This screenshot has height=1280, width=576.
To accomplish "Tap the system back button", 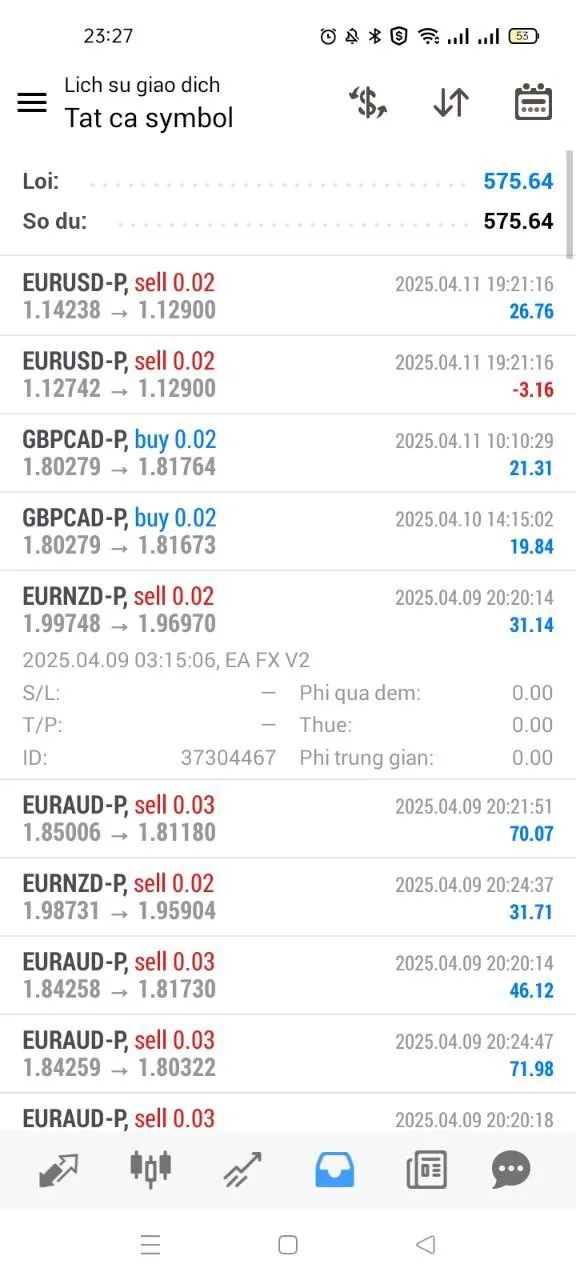I will pos(425,1244).
